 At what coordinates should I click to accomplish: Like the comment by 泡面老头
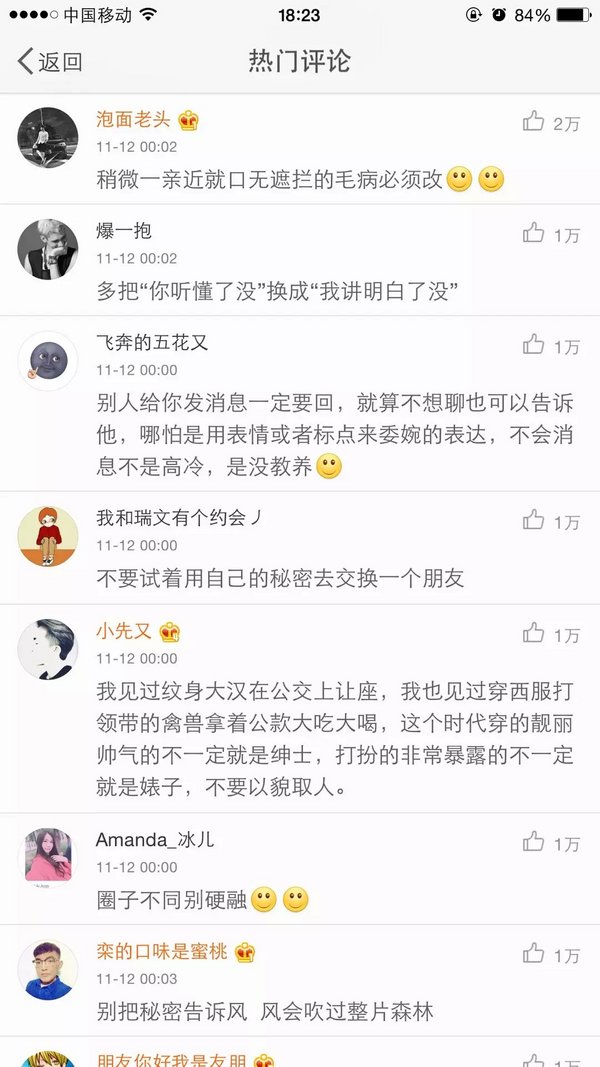[534, 122]
